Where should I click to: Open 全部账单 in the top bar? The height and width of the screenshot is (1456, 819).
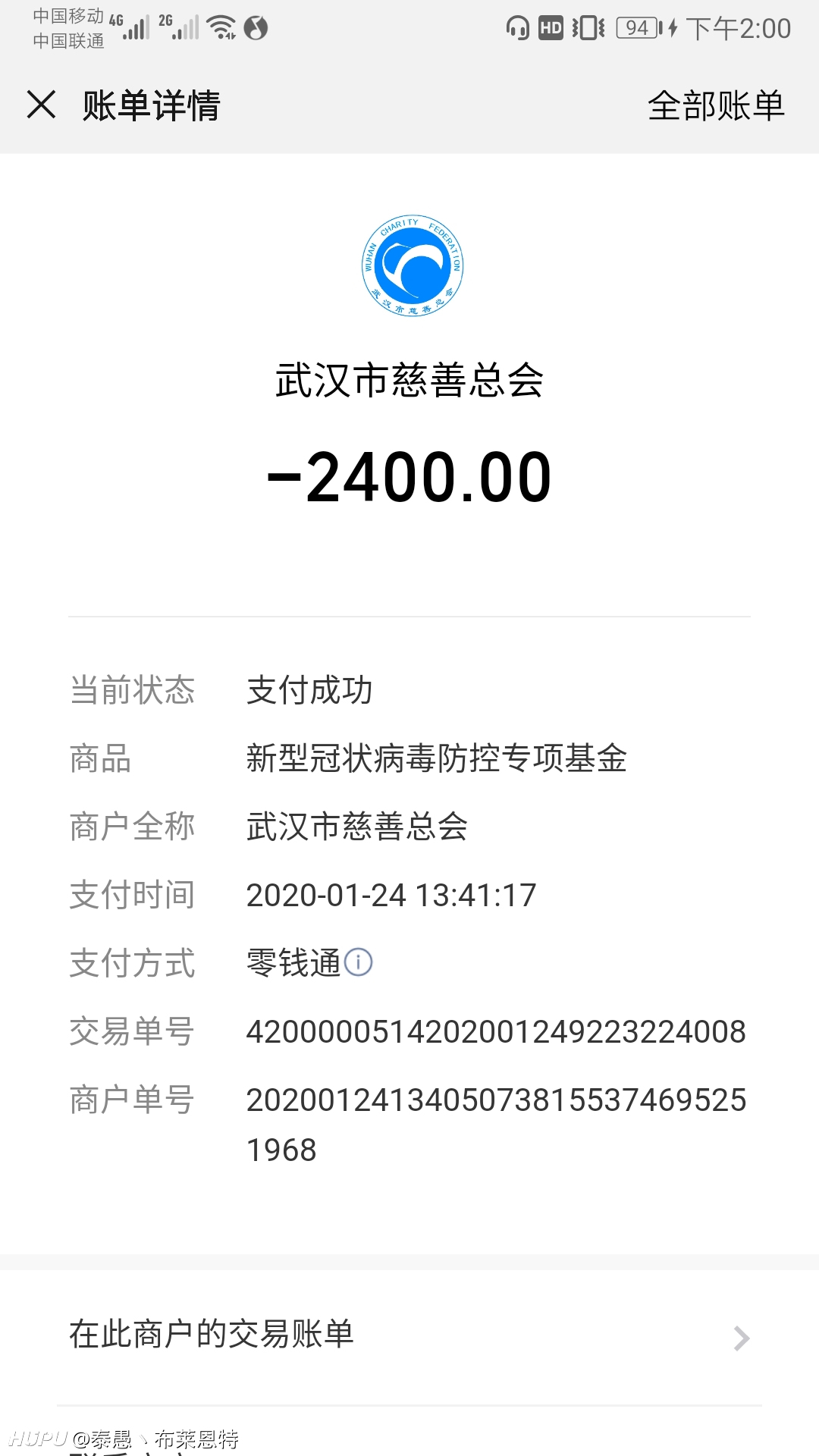[x=716, y=105]
